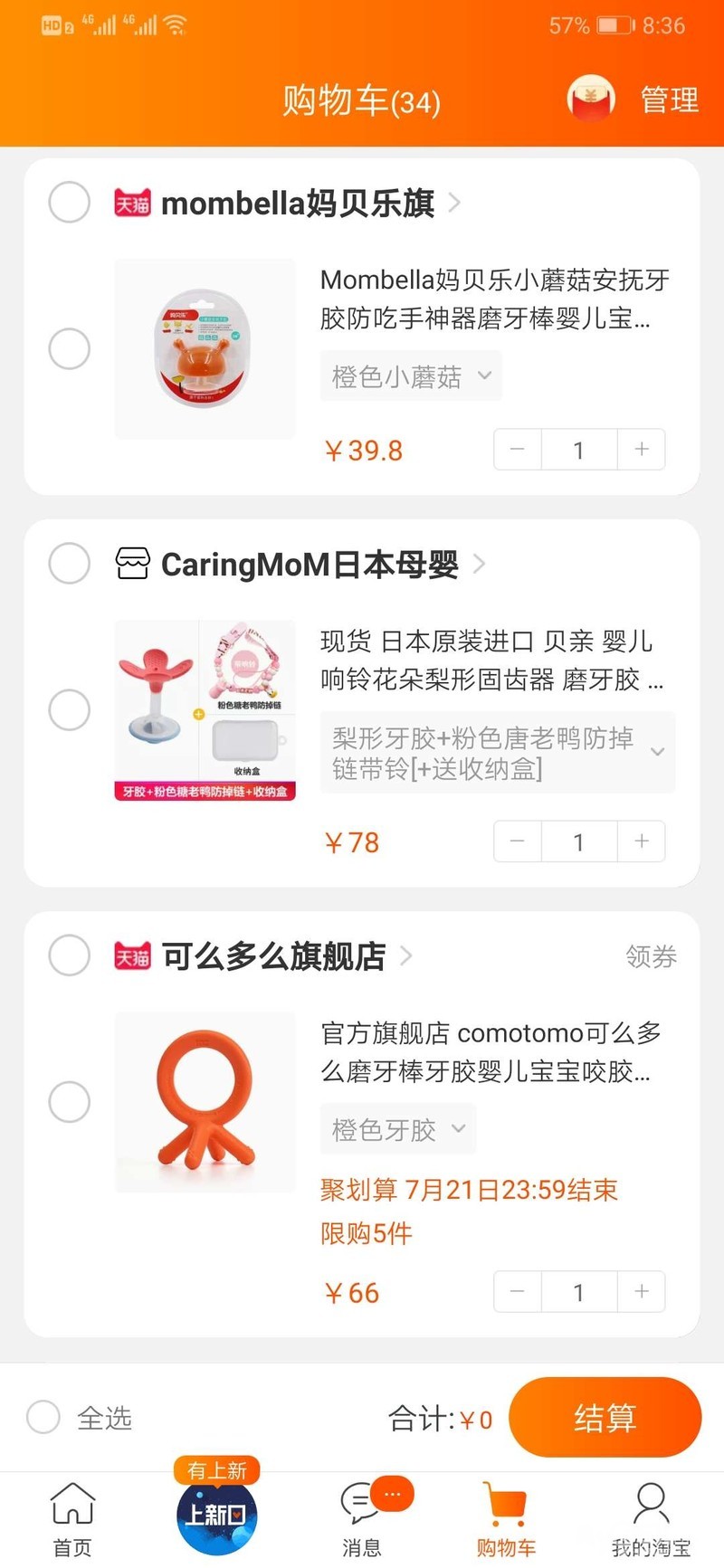Tap 结算 to check out

pyautogui.click(x=605, y=1417)
